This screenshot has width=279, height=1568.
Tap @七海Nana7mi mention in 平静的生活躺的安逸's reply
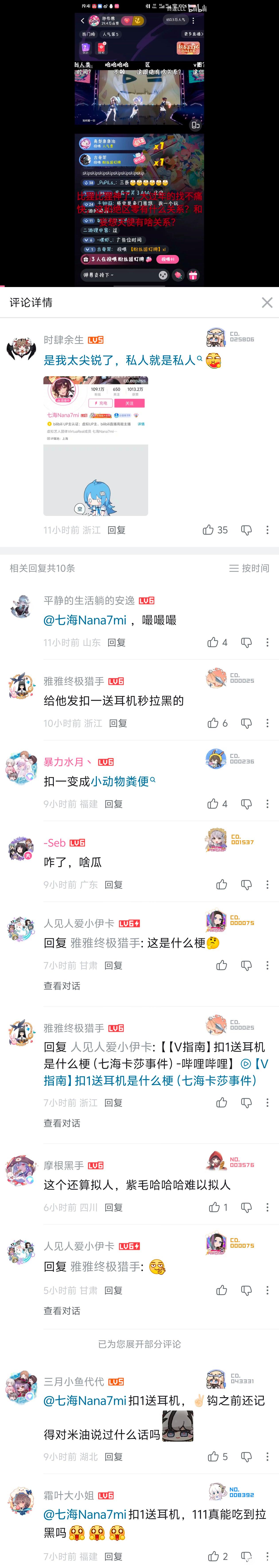[85, 620]
